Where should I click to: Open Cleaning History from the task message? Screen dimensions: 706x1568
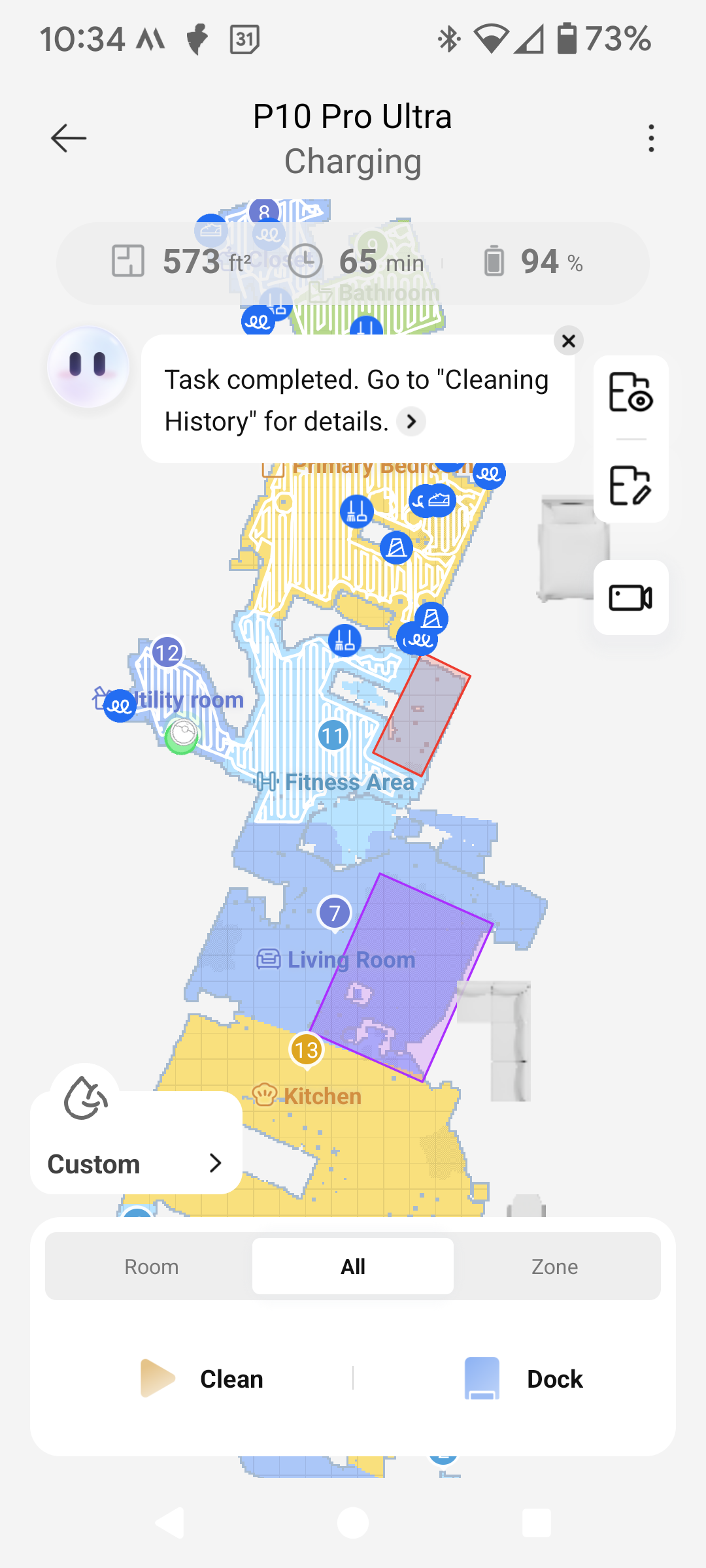tap(411, 421)
